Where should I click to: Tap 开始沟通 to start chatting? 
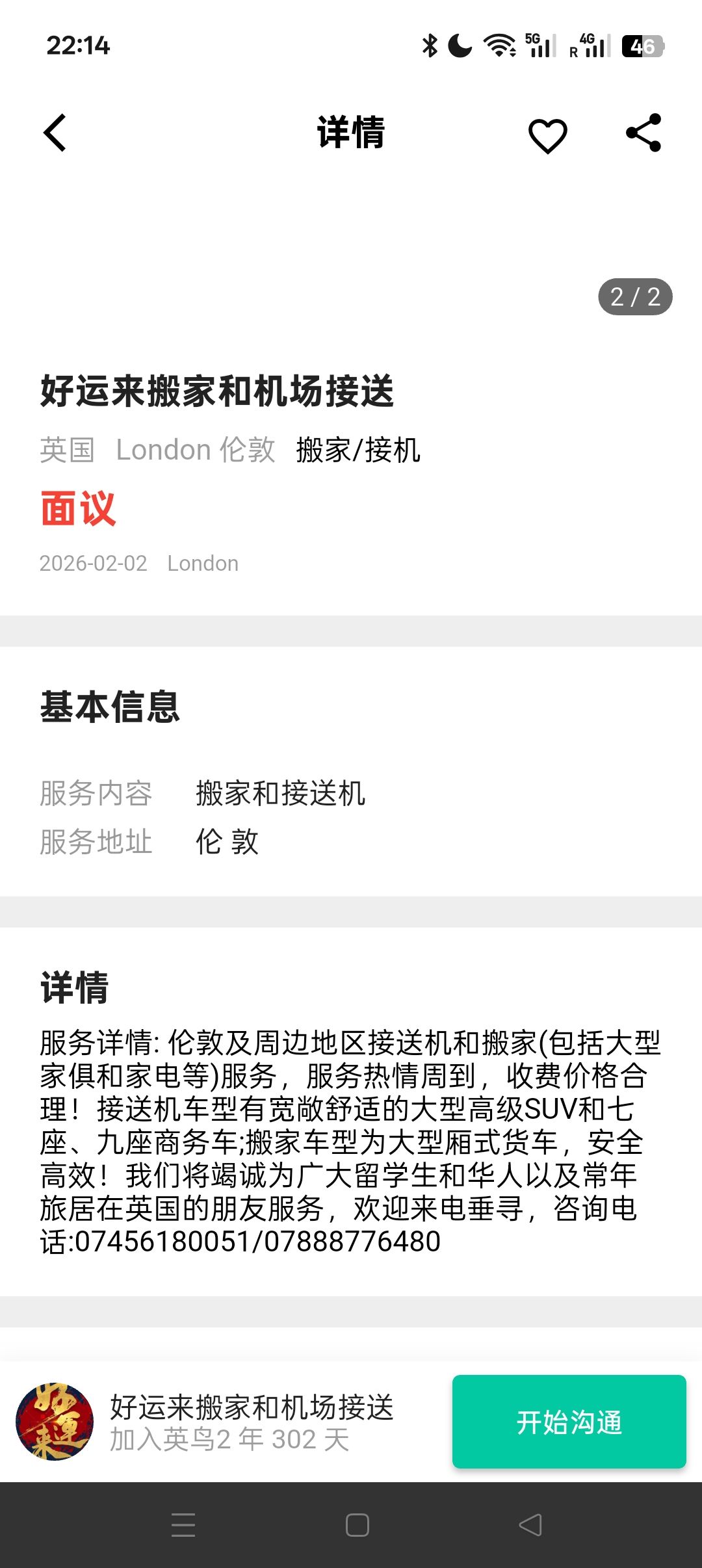point(569,1422)
